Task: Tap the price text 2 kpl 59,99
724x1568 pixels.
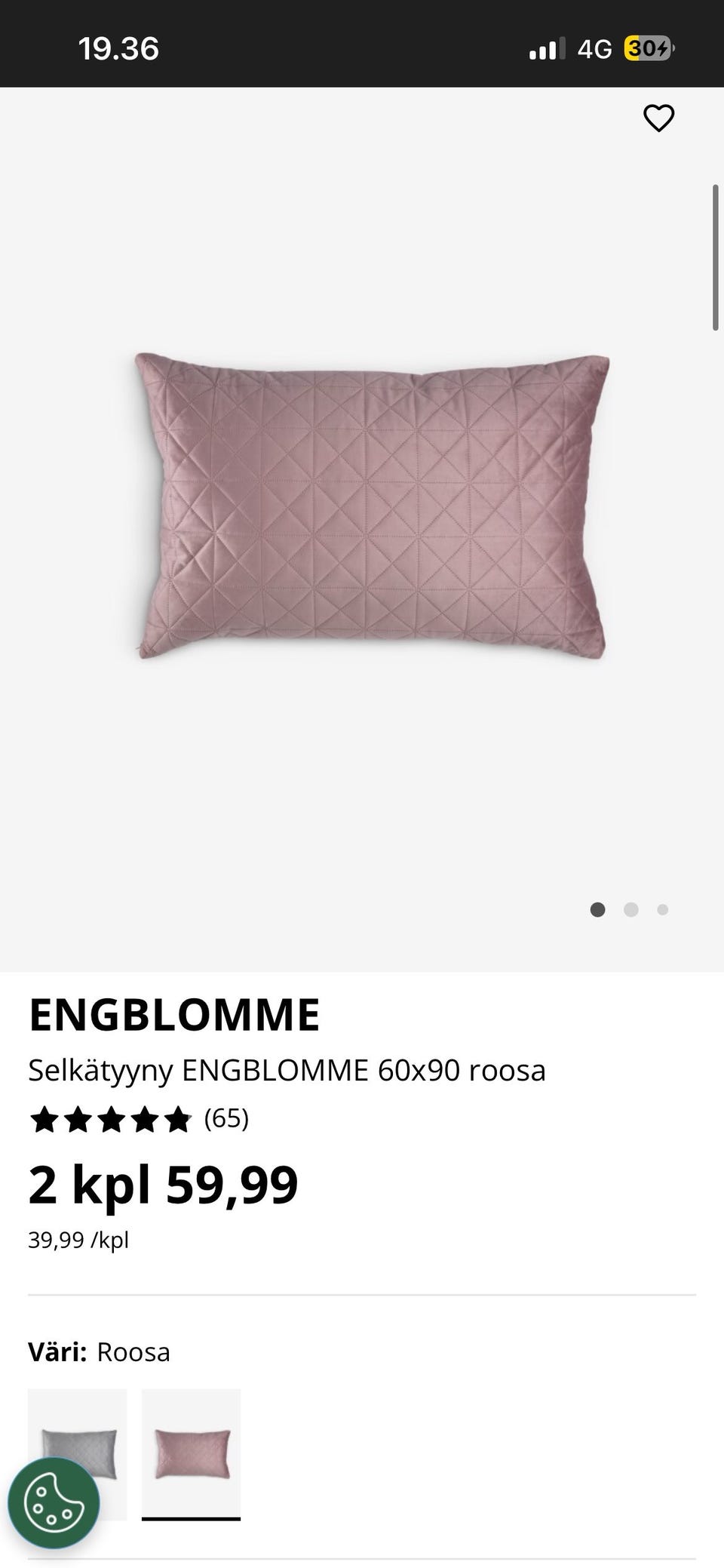Action: coord(163,1183)
